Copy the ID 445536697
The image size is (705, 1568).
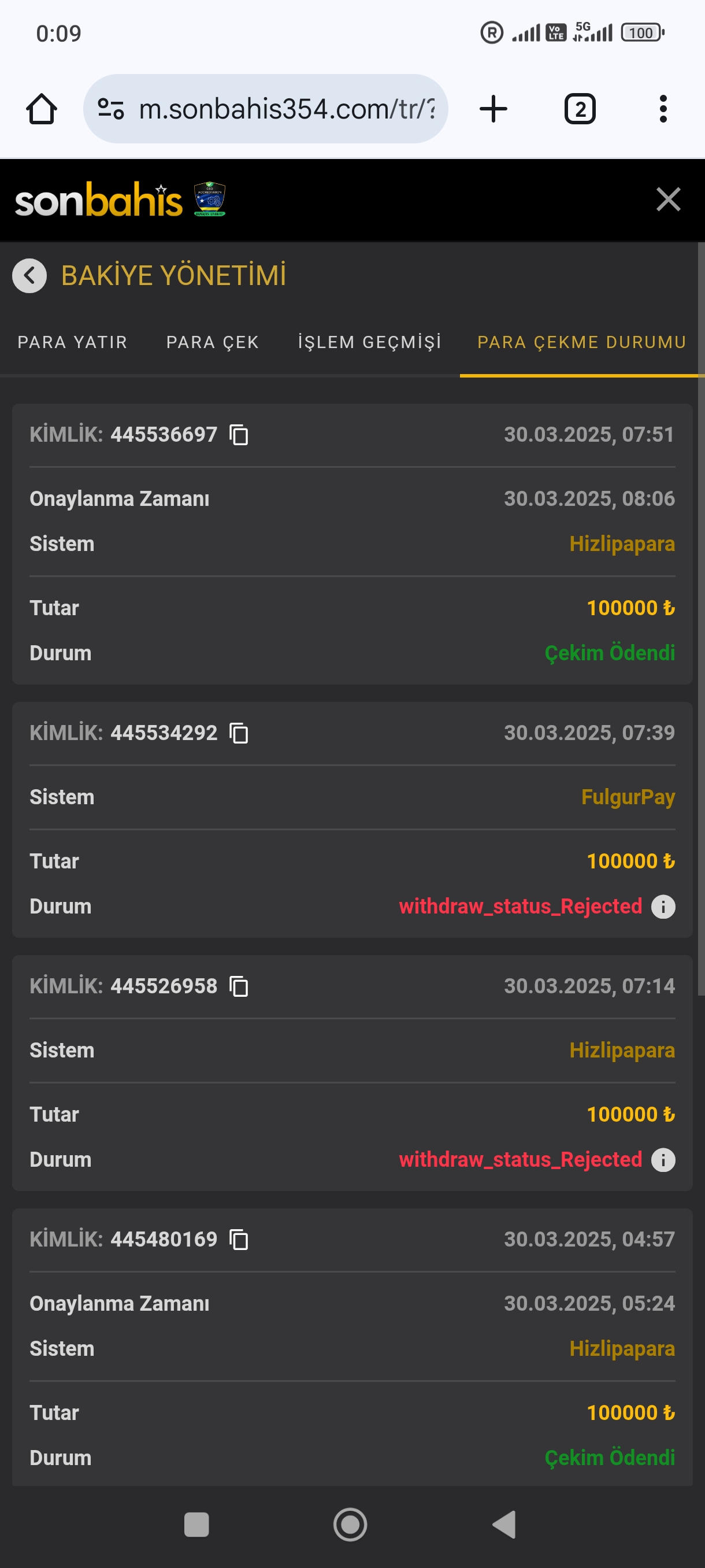pyautogui.click(x=239, y=435)
